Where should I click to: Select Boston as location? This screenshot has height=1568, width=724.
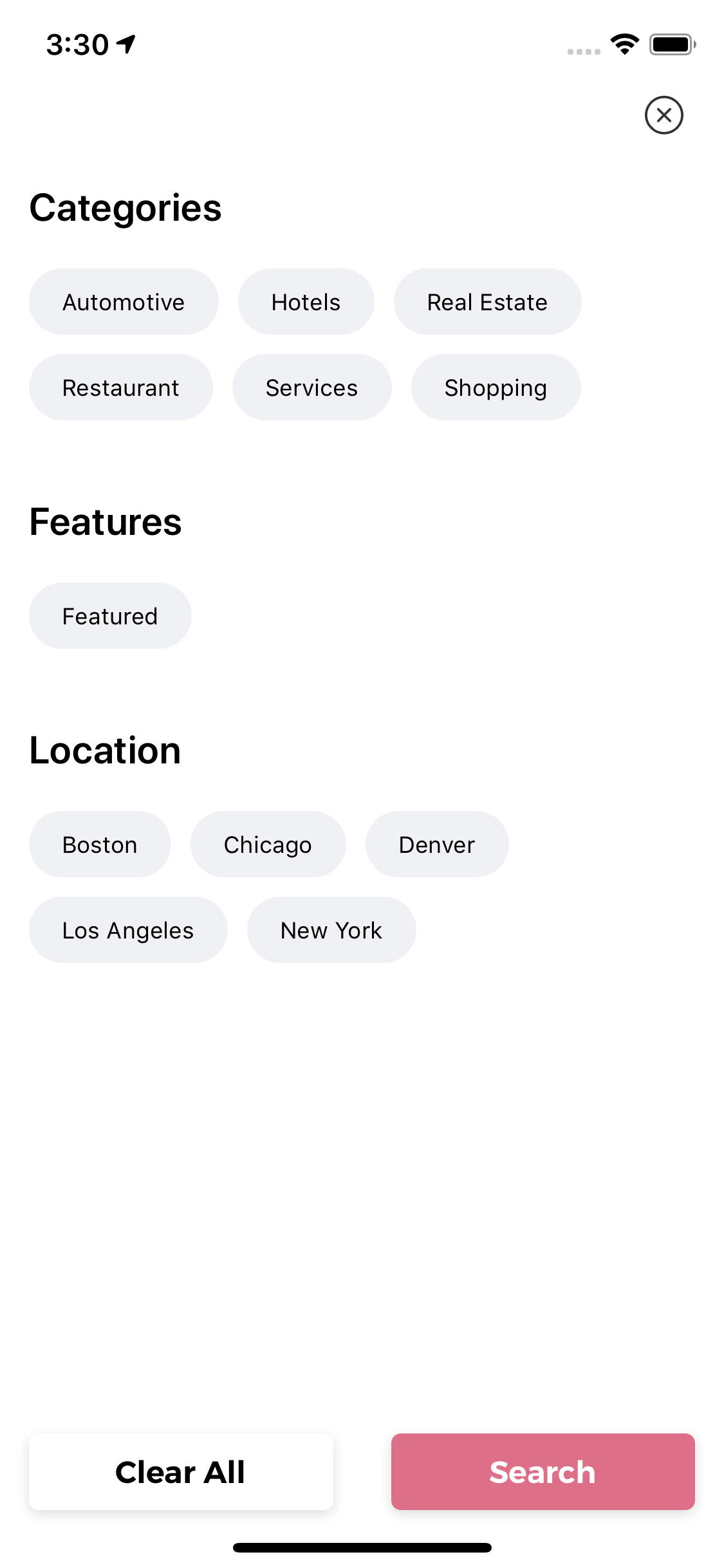point(100,845)
